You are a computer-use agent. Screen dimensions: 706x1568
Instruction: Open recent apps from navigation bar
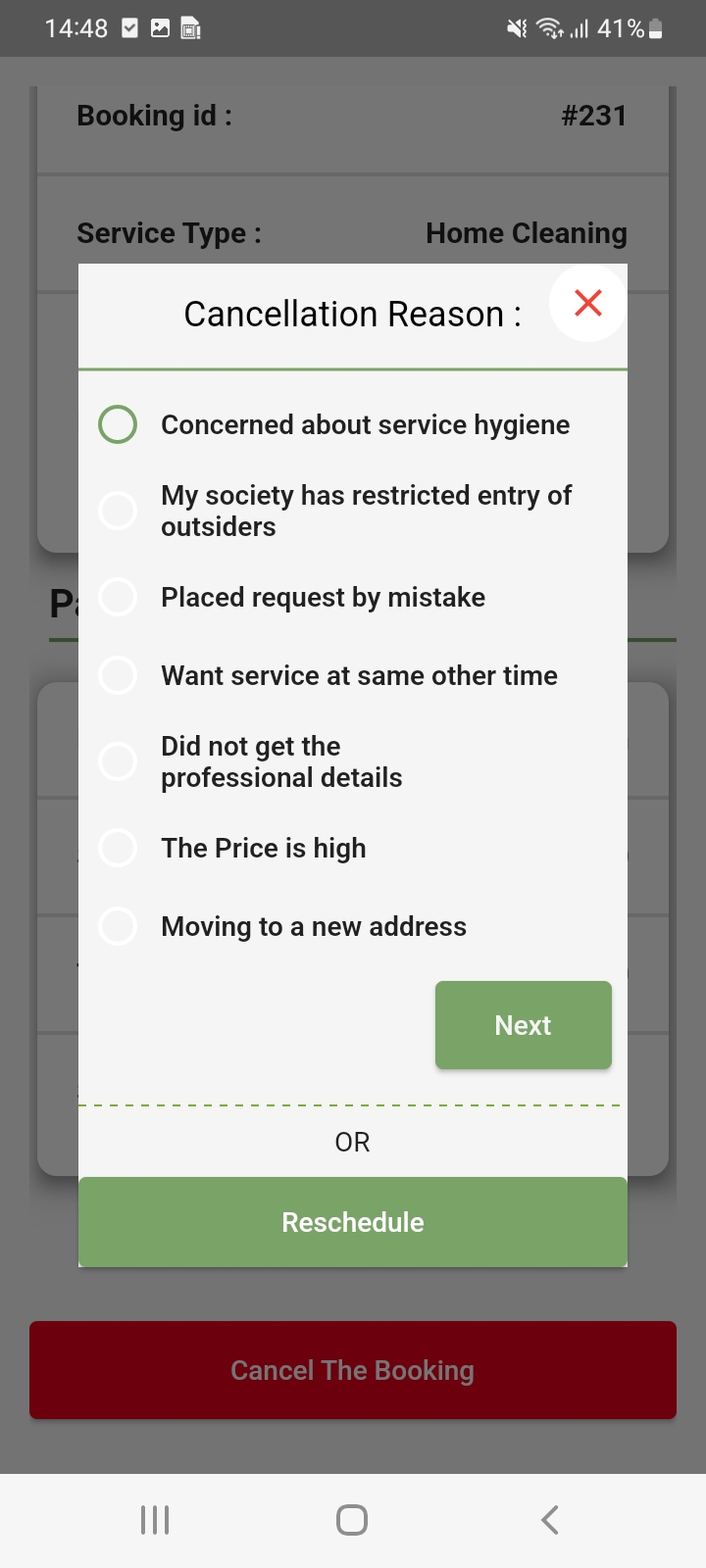155,1520
